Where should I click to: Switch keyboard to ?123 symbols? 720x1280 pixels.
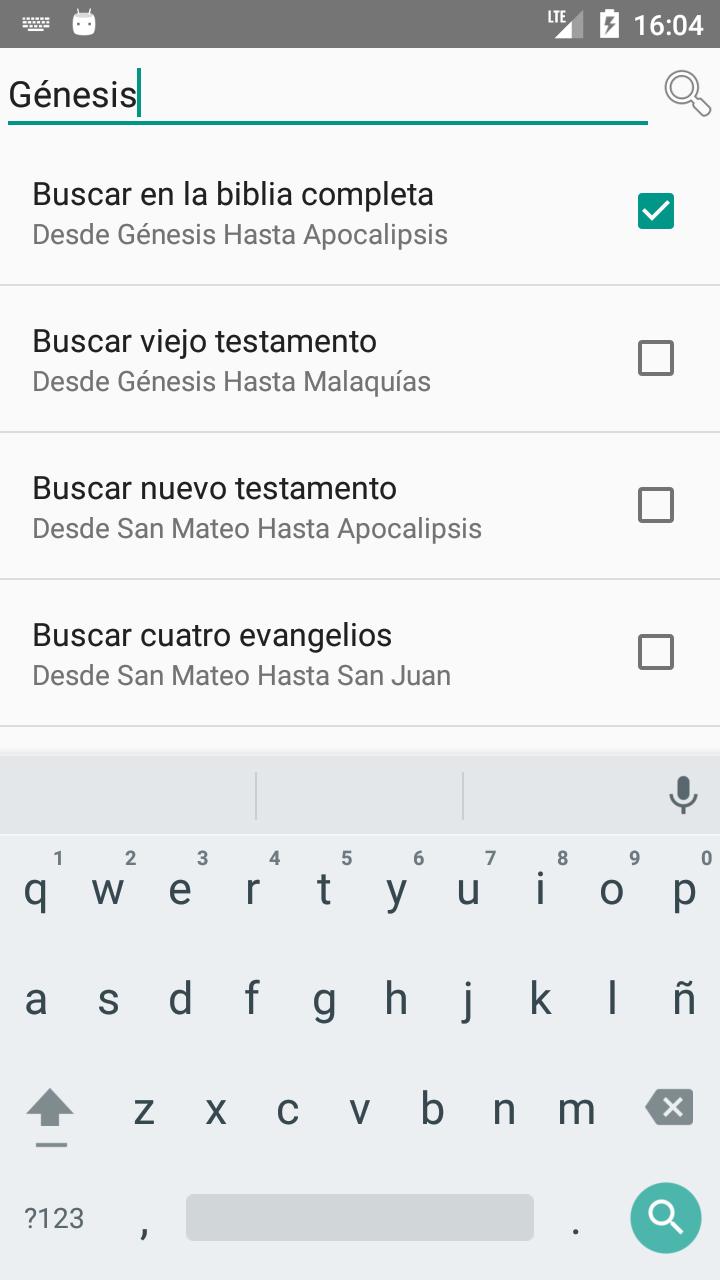click(x=54, y=1218)
